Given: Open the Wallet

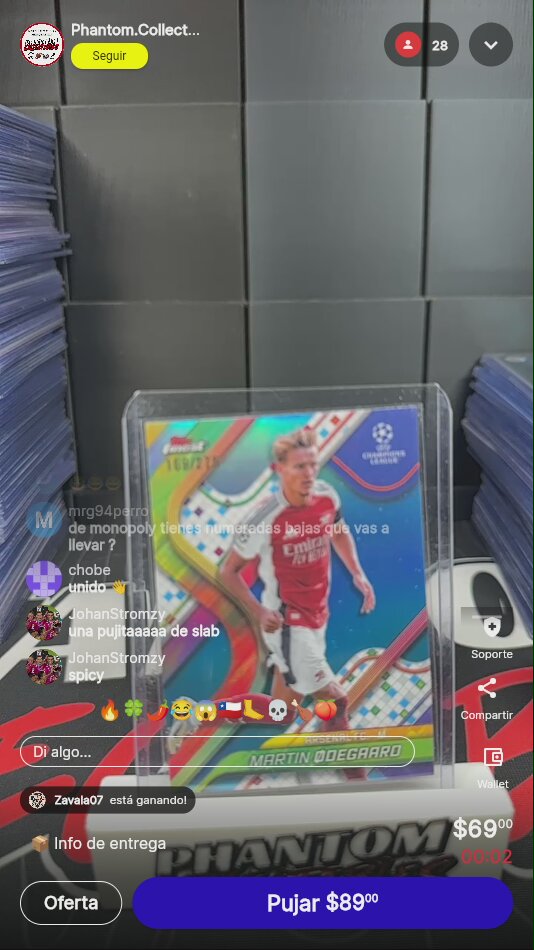Looking at the screenshot, I should (x=493, y=768).
